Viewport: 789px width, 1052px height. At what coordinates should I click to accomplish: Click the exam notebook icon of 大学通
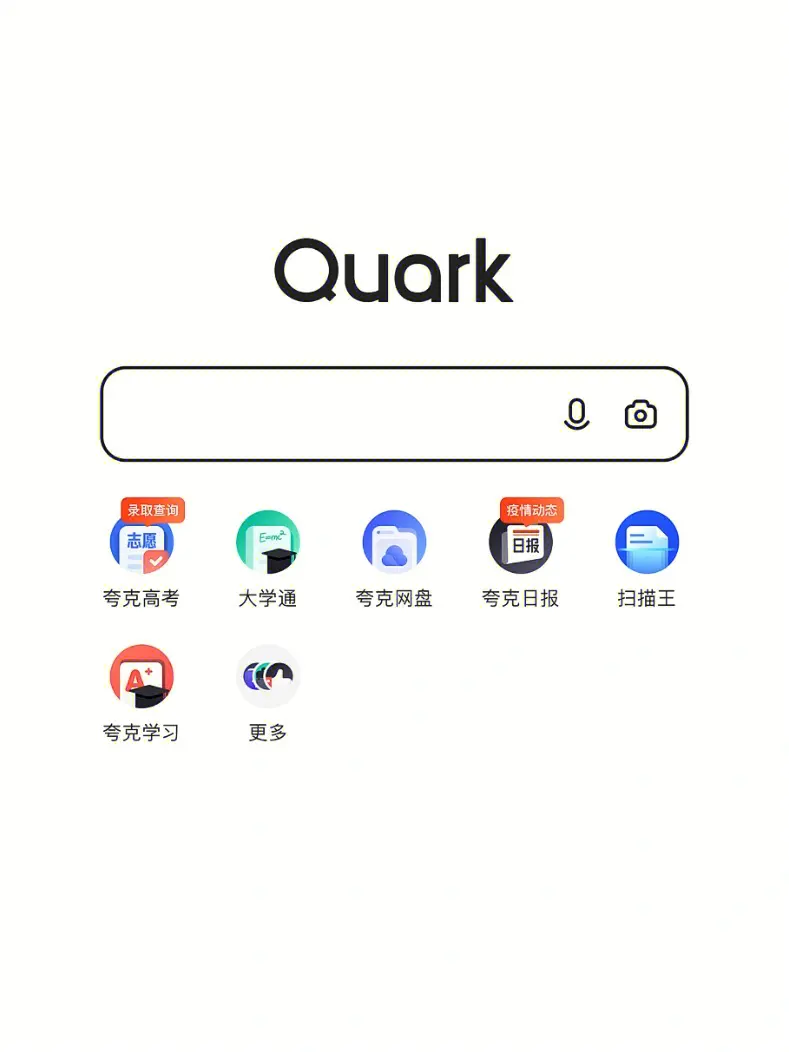(267, 543)
